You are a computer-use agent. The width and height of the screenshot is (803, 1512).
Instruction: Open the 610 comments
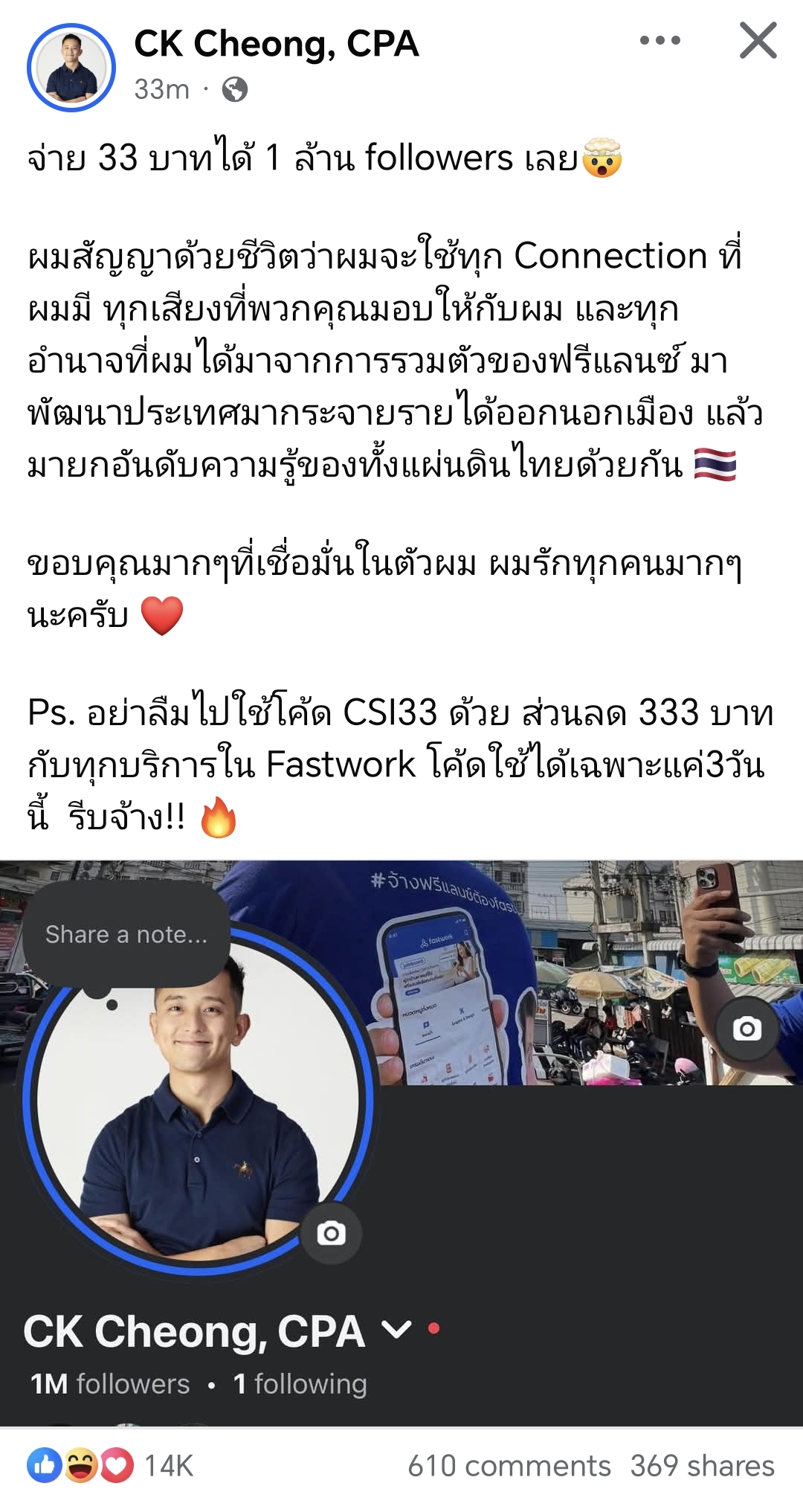pyautogui.click(x=509, y=1466)
